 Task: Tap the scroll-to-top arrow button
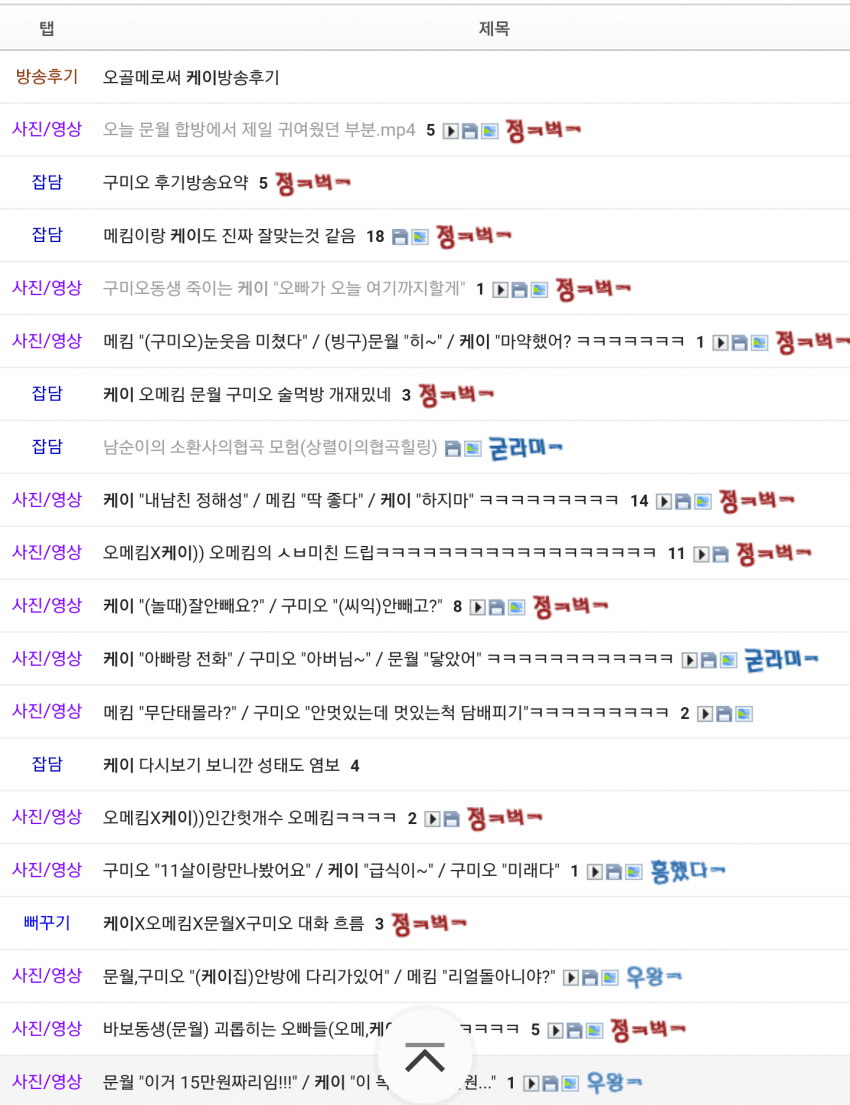425,1058
